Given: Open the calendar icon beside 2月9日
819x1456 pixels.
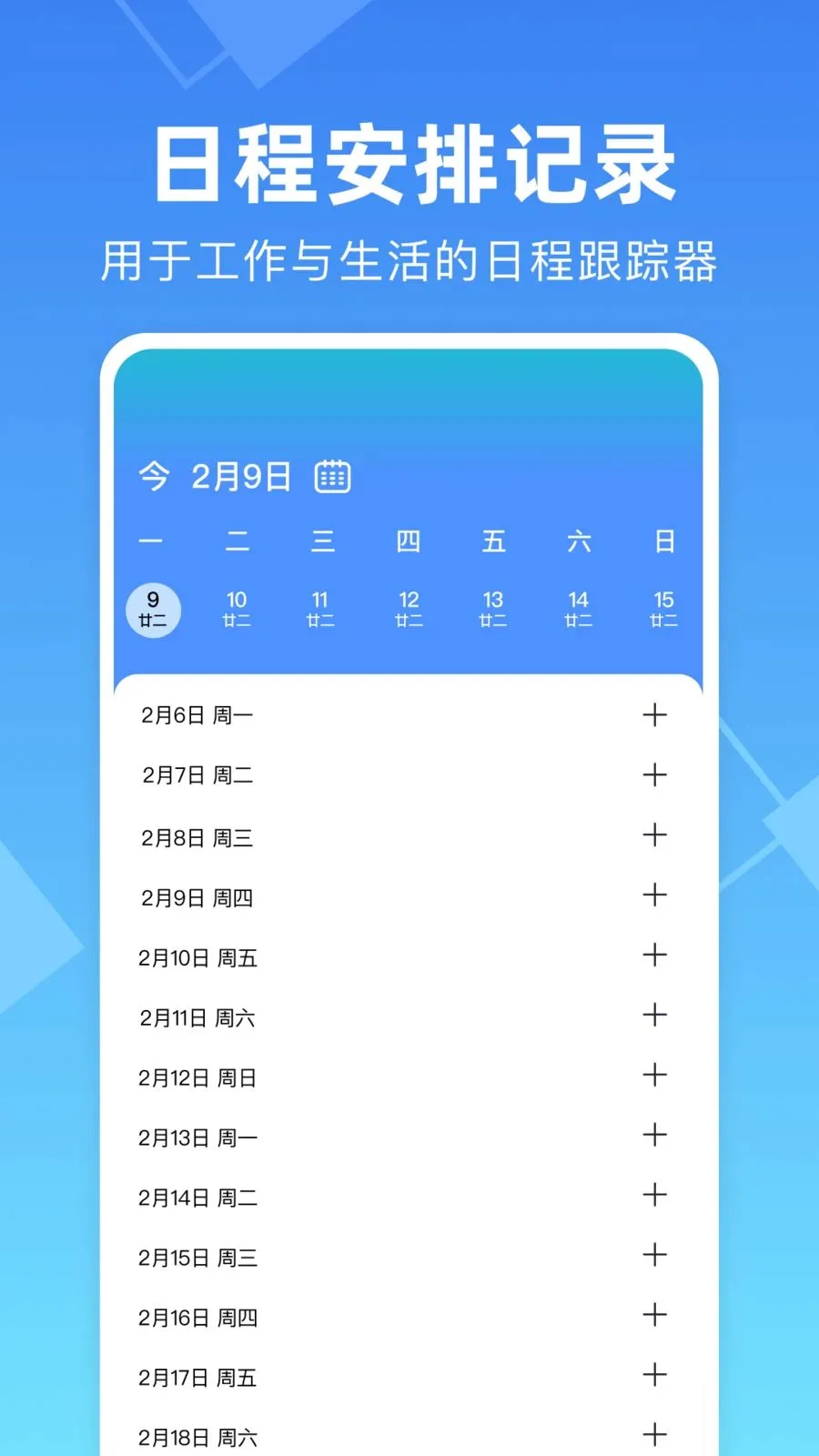Looking at the screenshot, I should 333,476.
